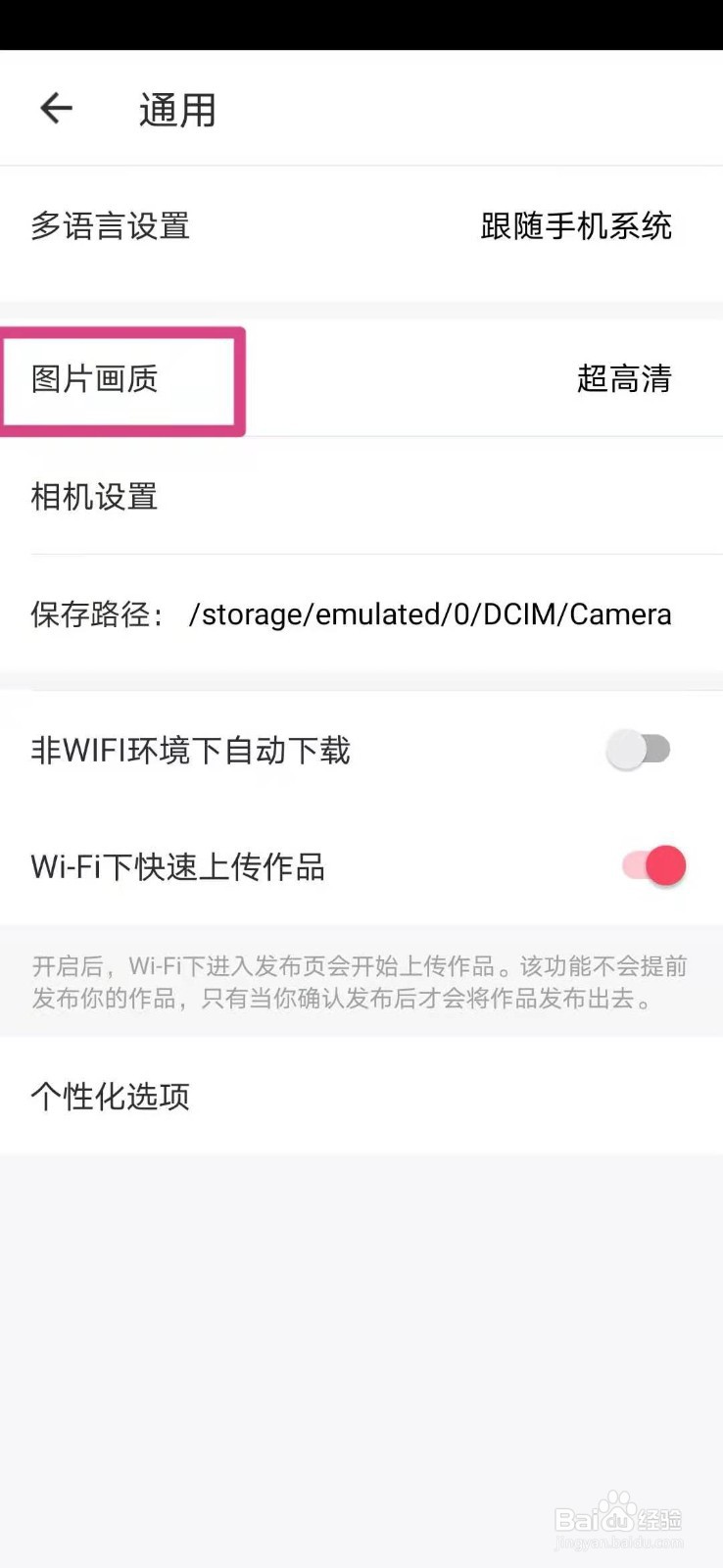Go back using the top arrow
The width and height of the screenshot is (723, 1568).
click(57, 108)
